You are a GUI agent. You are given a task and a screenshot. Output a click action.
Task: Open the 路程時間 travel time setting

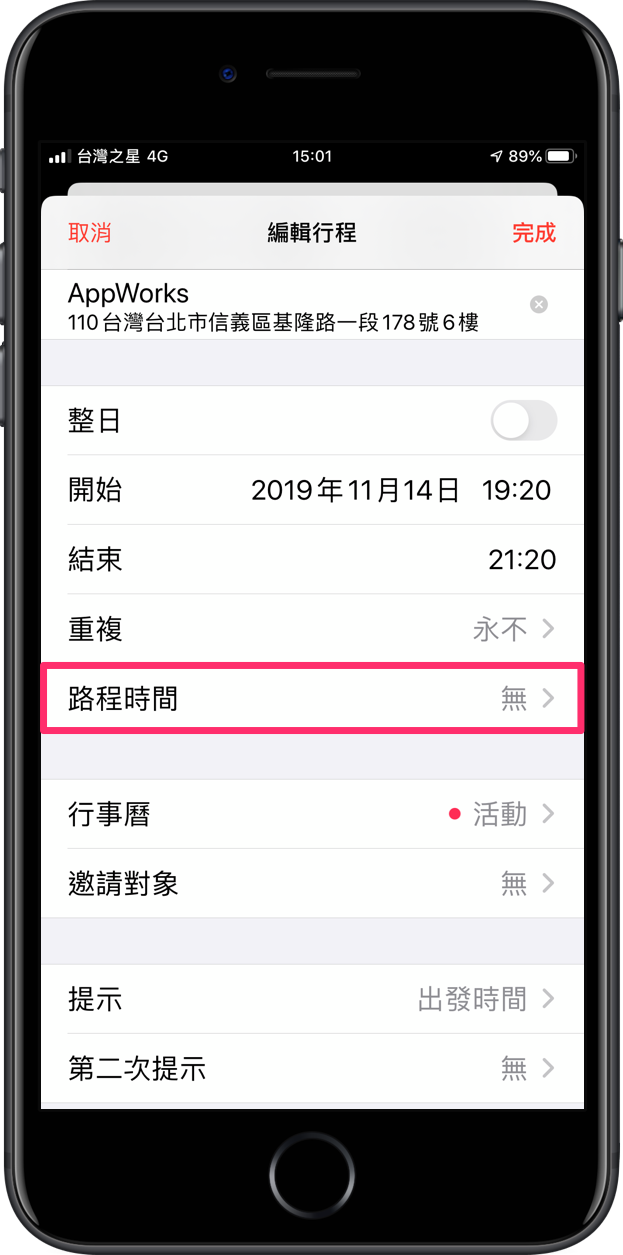tap(312, 698)
